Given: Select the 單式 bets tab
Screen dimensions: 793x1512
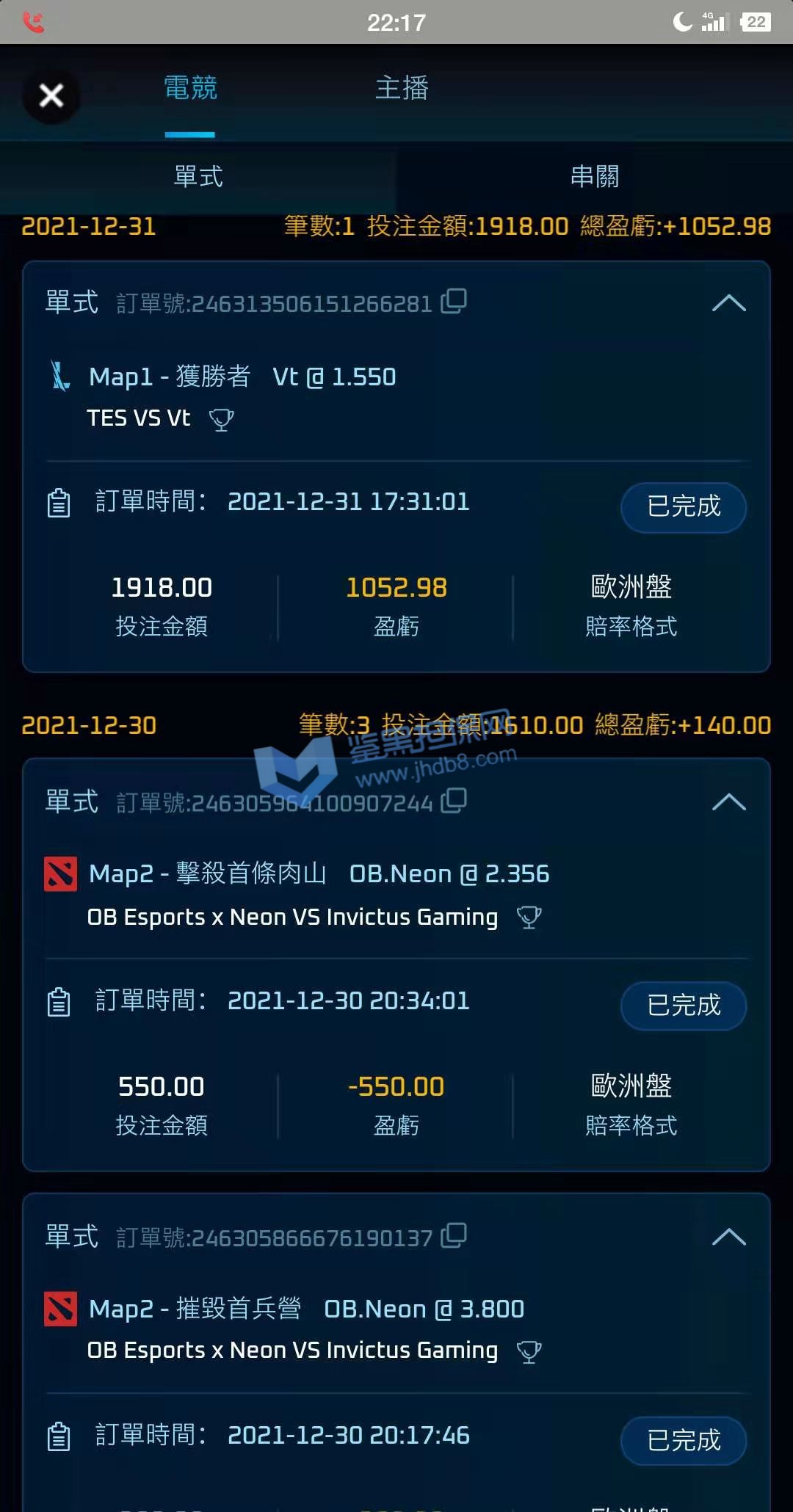Looking at the screenshot, I should click(198, 177).
